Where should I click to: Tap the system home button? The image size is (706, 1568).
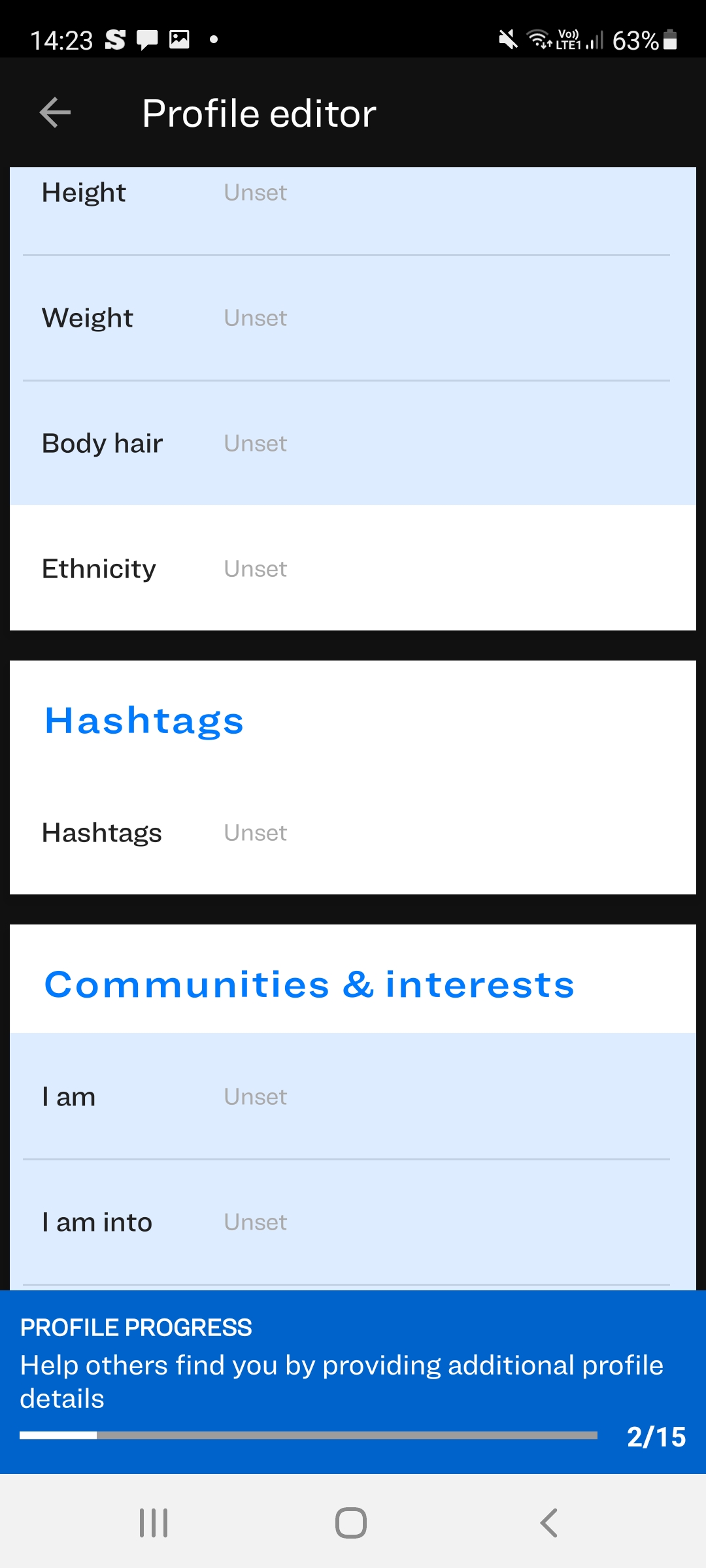pos(351,1523)
